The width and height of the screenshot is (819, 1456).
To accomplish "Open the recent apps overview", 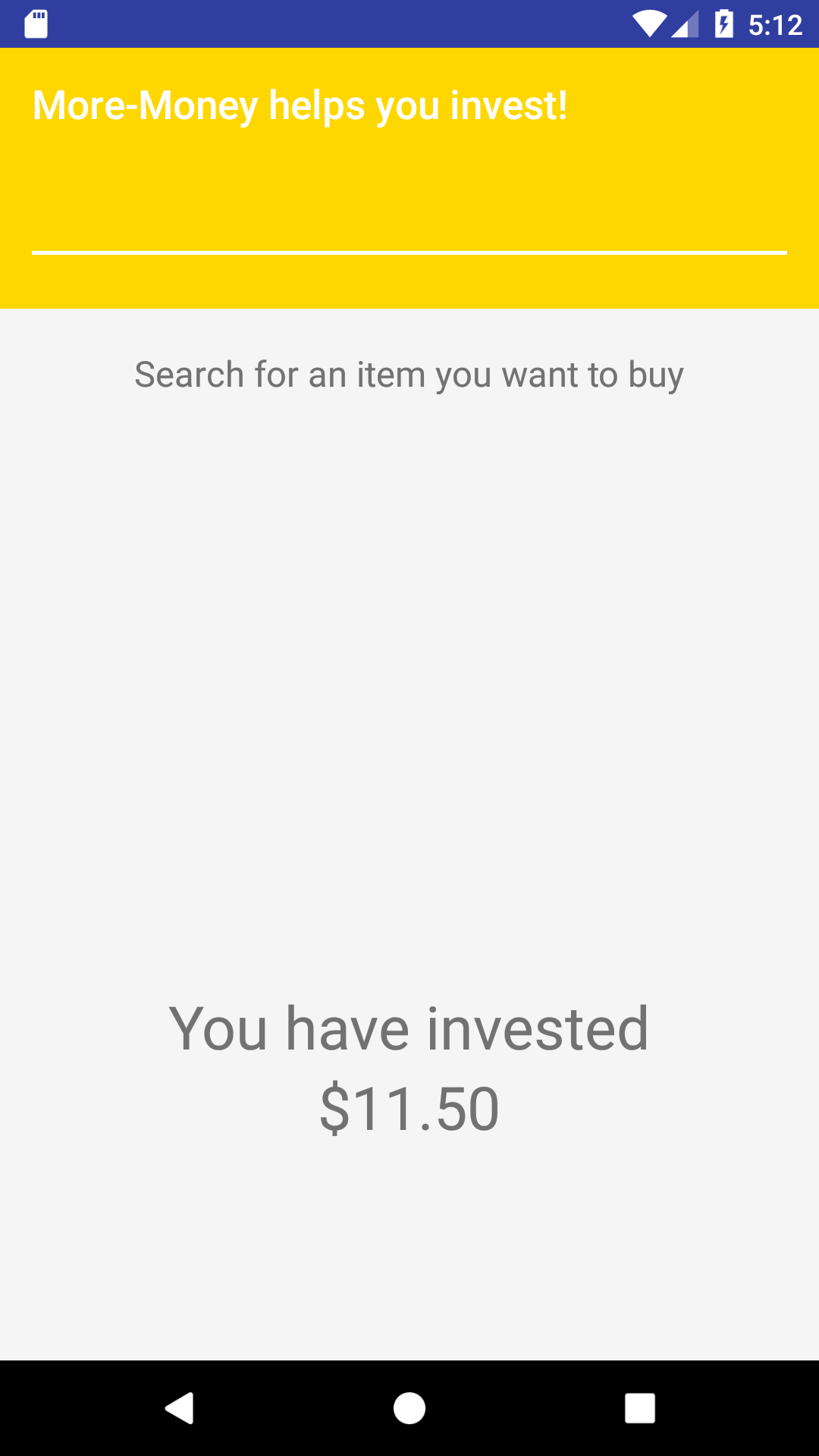I will click(x=640, y=1408).
